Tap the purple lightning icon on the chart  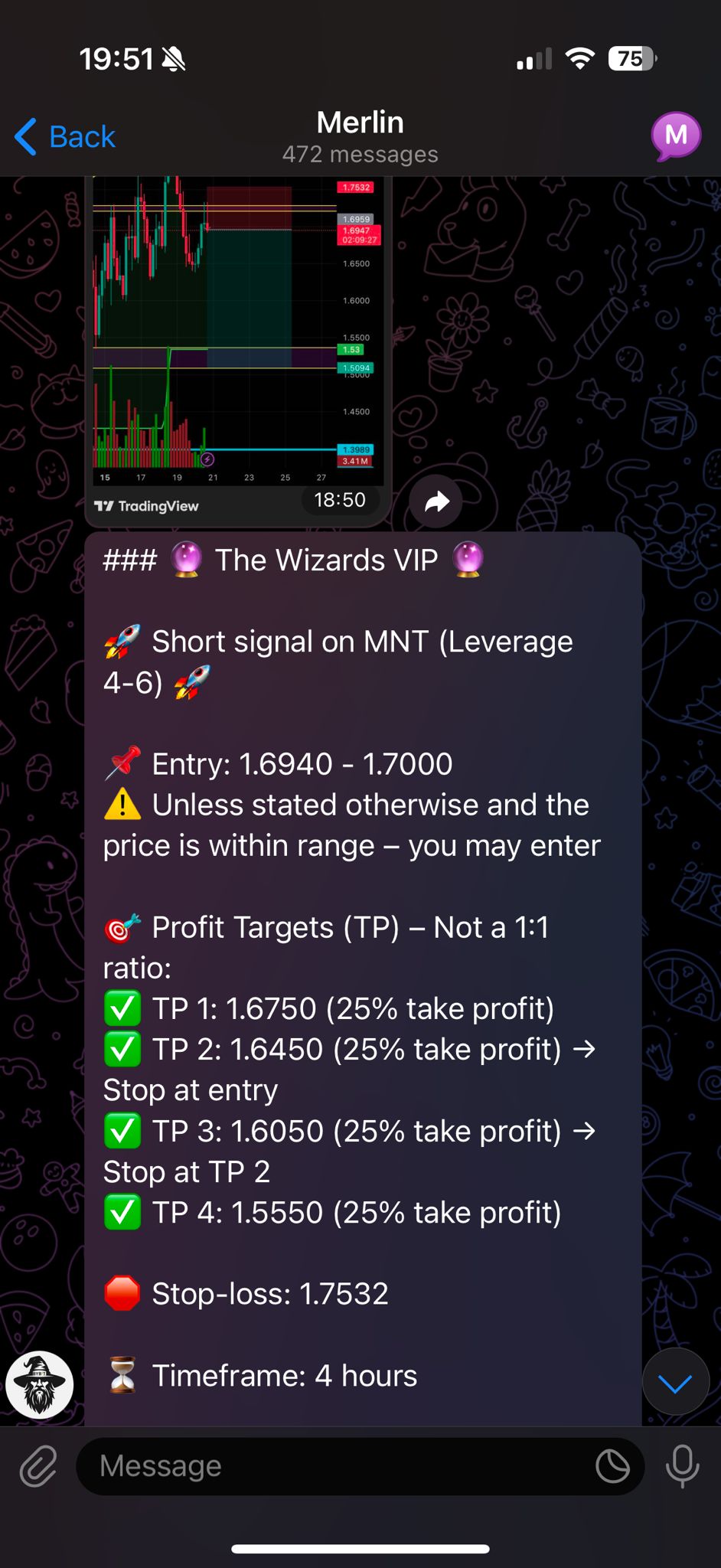point(207,459)
